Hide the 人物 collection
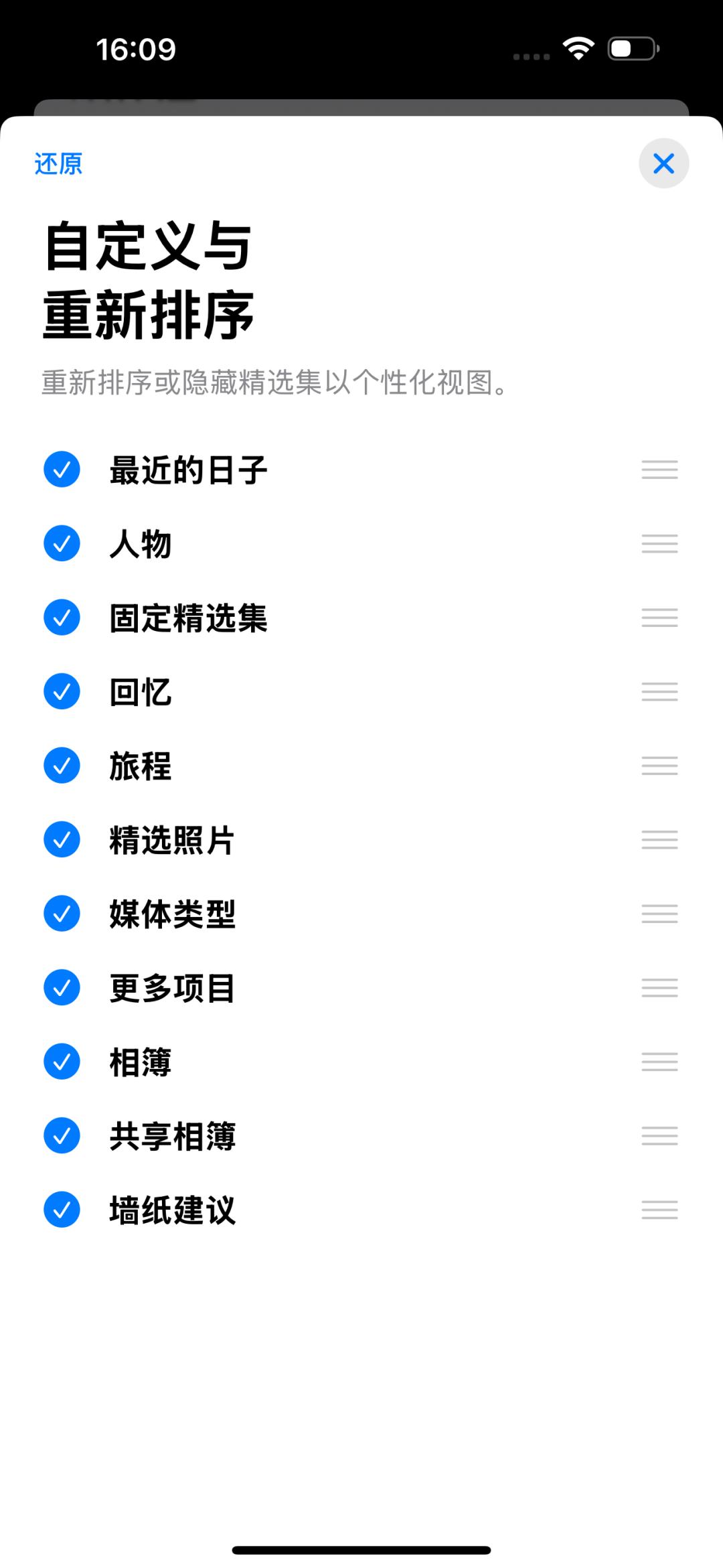The height and width of the screenshot is (1568, 723). point(62,543)
